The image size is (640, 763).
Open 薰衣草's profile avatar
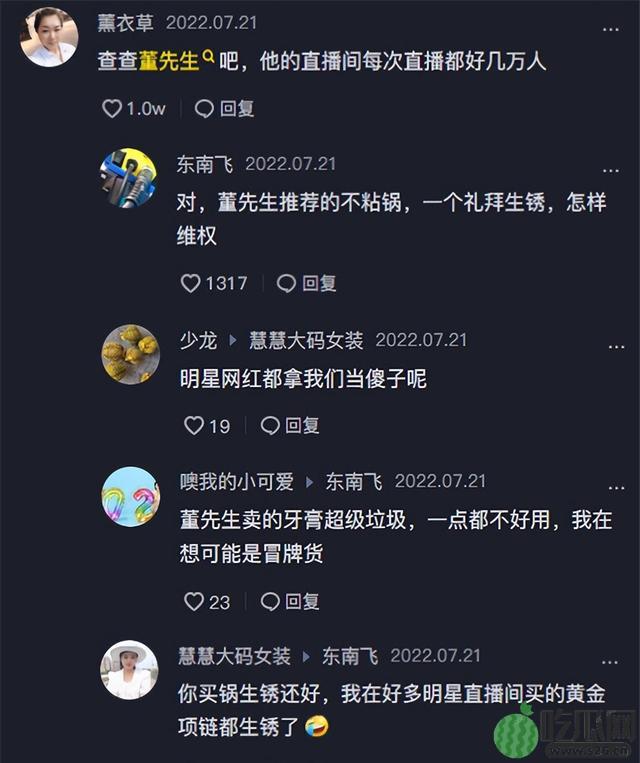click(49, 38)
